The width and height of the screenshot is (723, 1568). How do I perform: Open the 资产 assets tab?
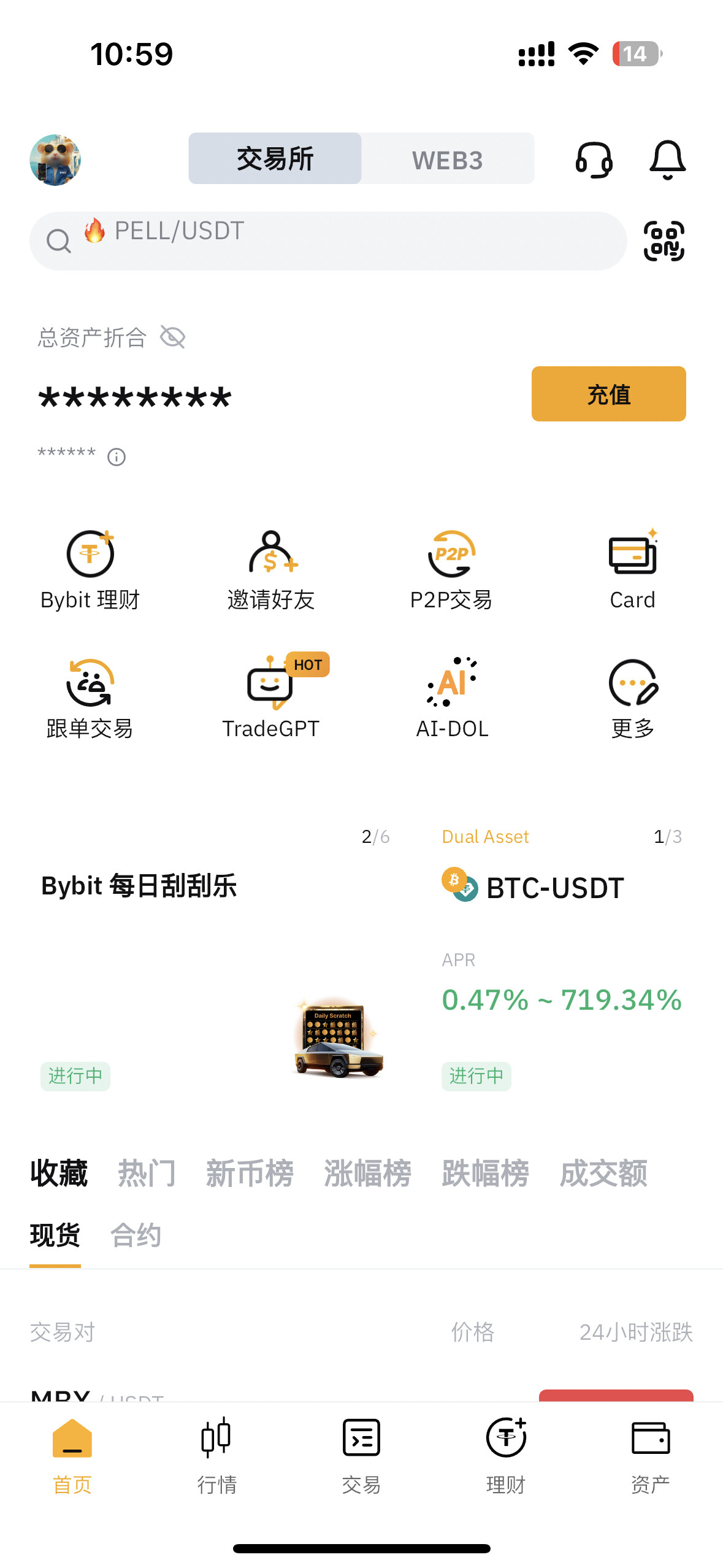[650, 1455]
